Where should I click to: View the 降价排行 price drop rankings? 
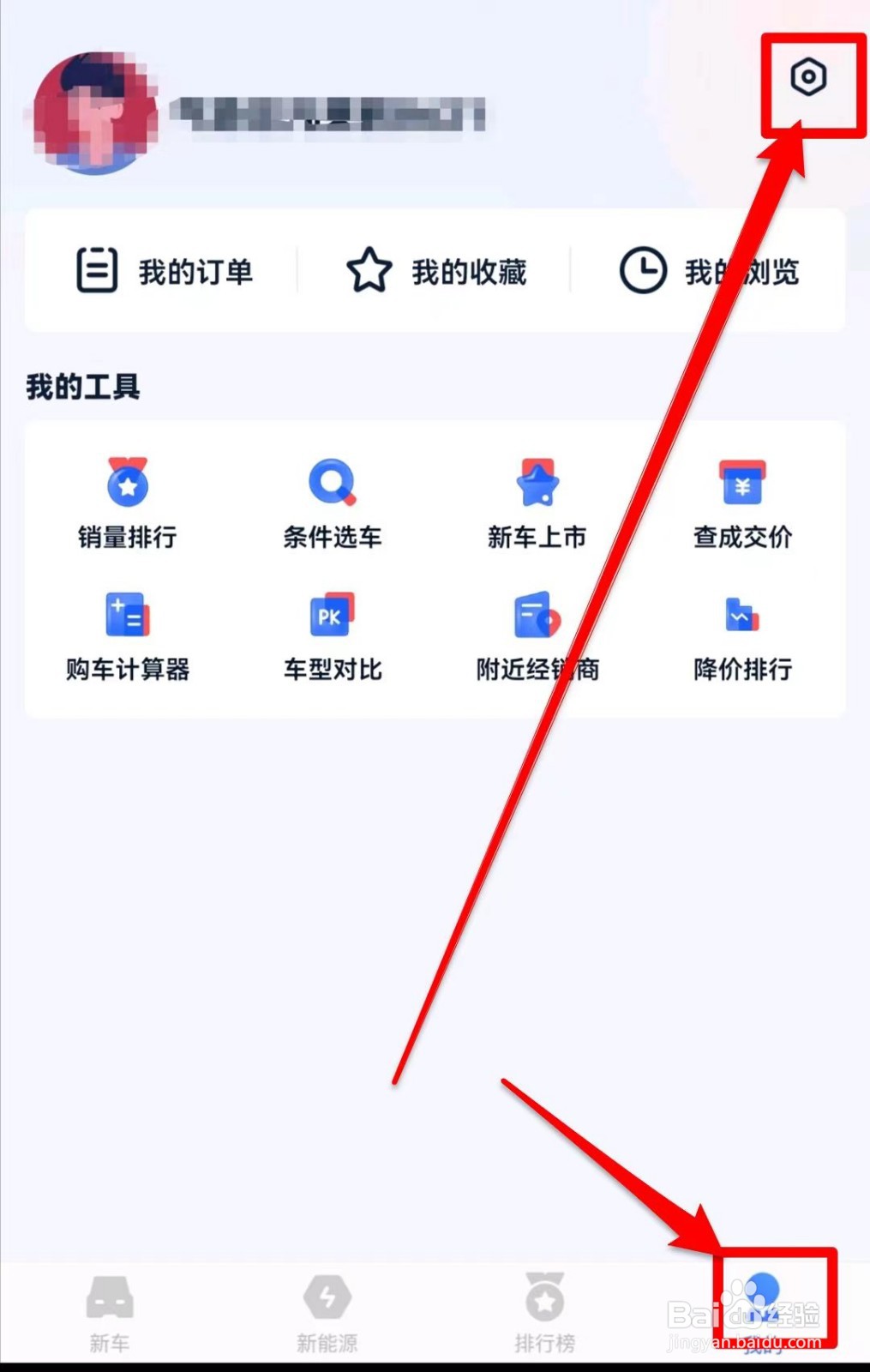click(x=741, y=639)
